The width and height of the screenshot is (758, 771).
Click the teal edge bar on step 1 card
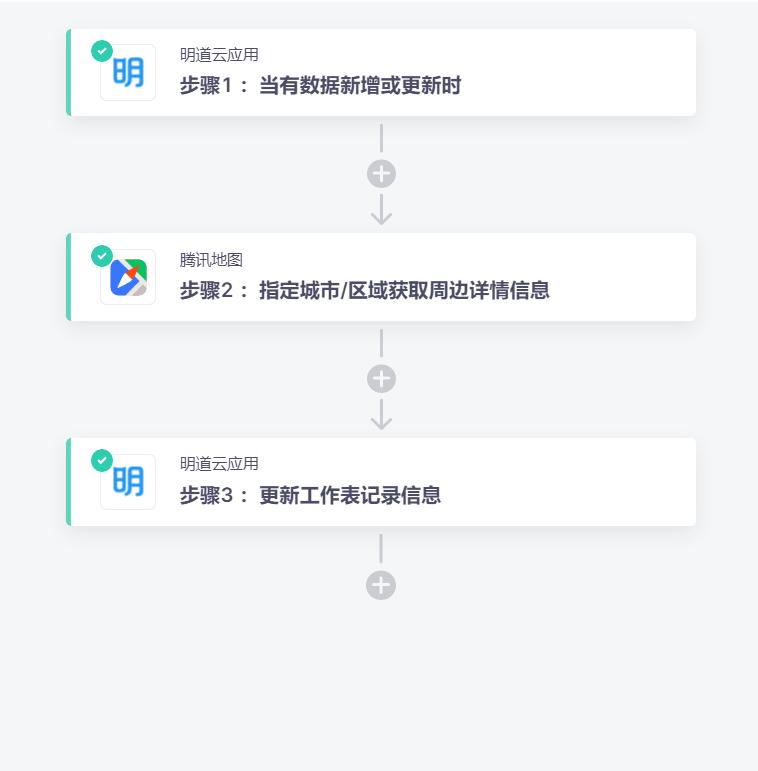click(x=69, y=72)
